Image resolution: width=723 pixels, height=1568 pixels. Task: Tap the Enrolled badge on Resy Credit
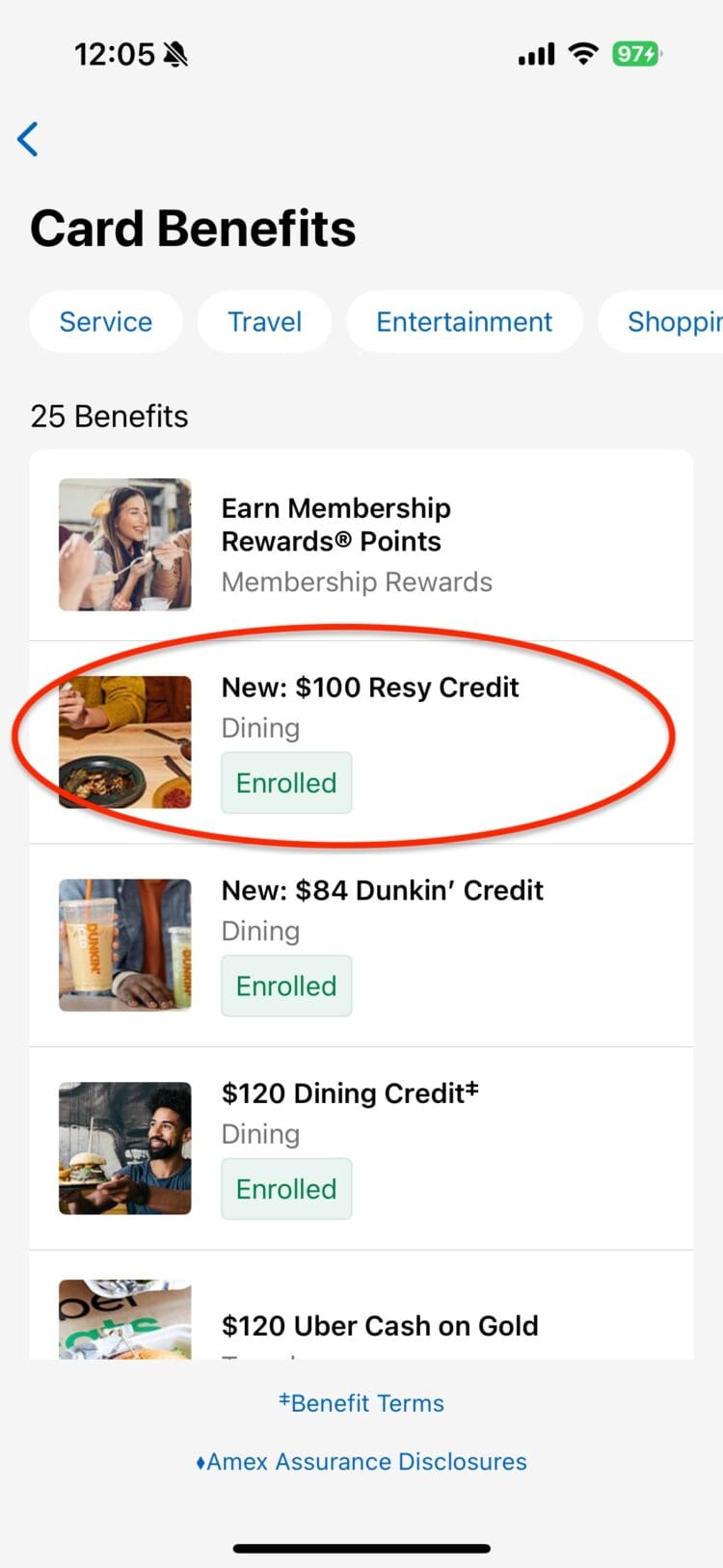coord(285,782)
